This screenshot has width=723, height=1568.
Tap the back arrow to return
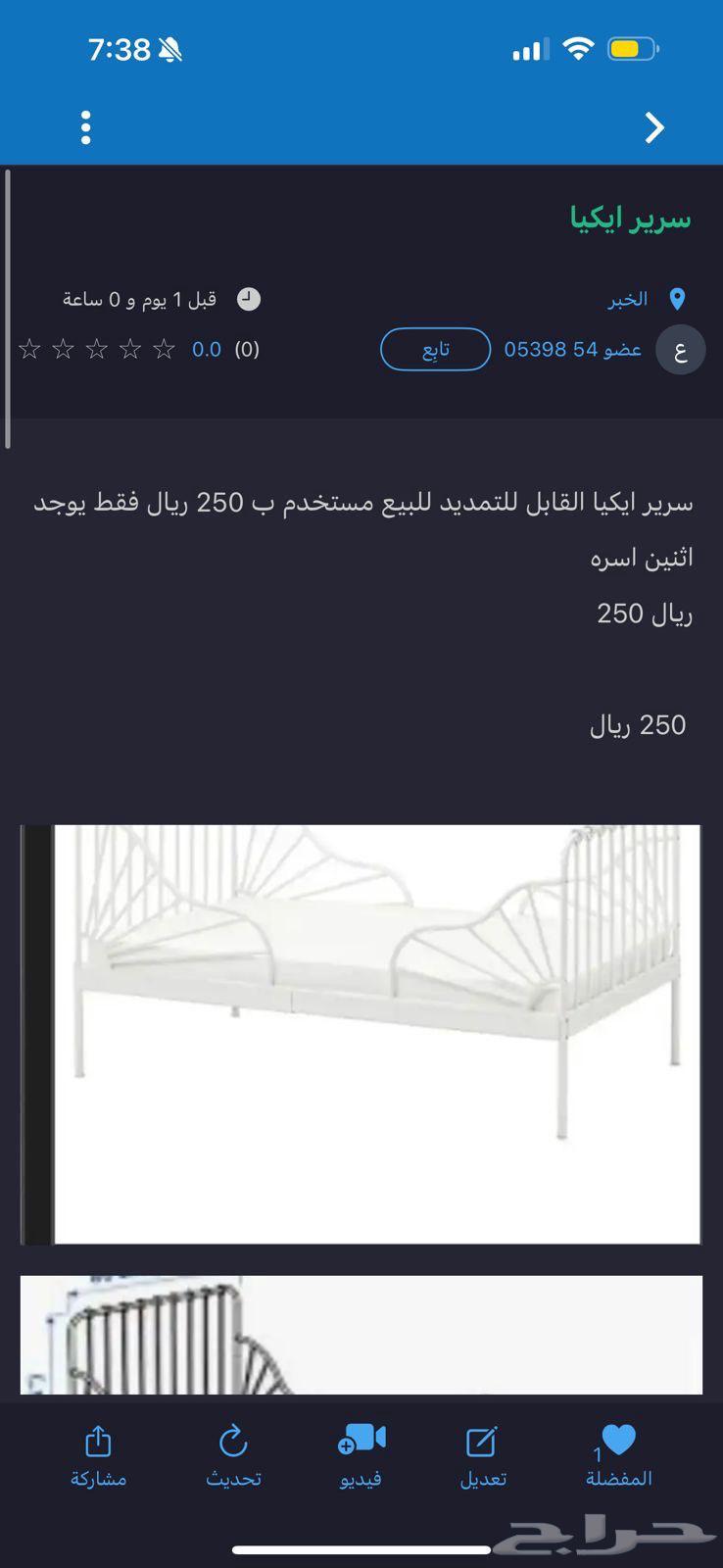653,127
